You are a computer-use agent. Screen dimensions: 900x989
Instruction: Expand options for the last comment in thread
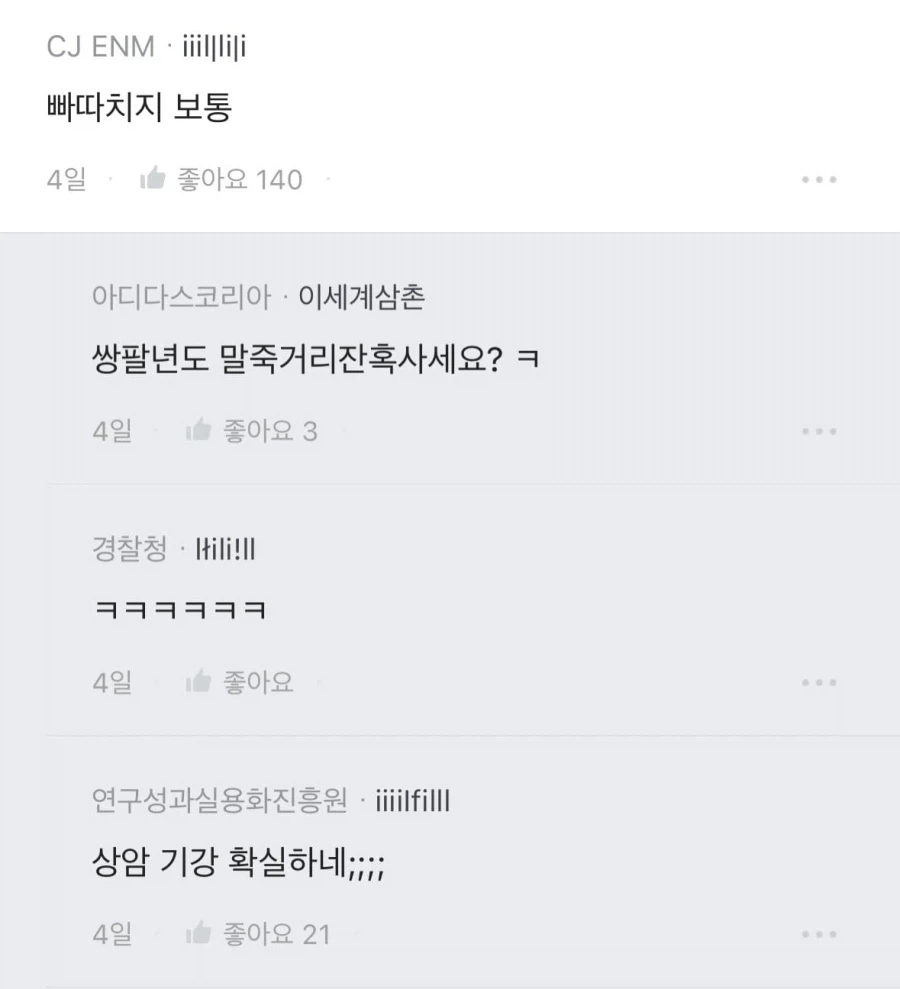pyautogui.click(x=820, y=933)
